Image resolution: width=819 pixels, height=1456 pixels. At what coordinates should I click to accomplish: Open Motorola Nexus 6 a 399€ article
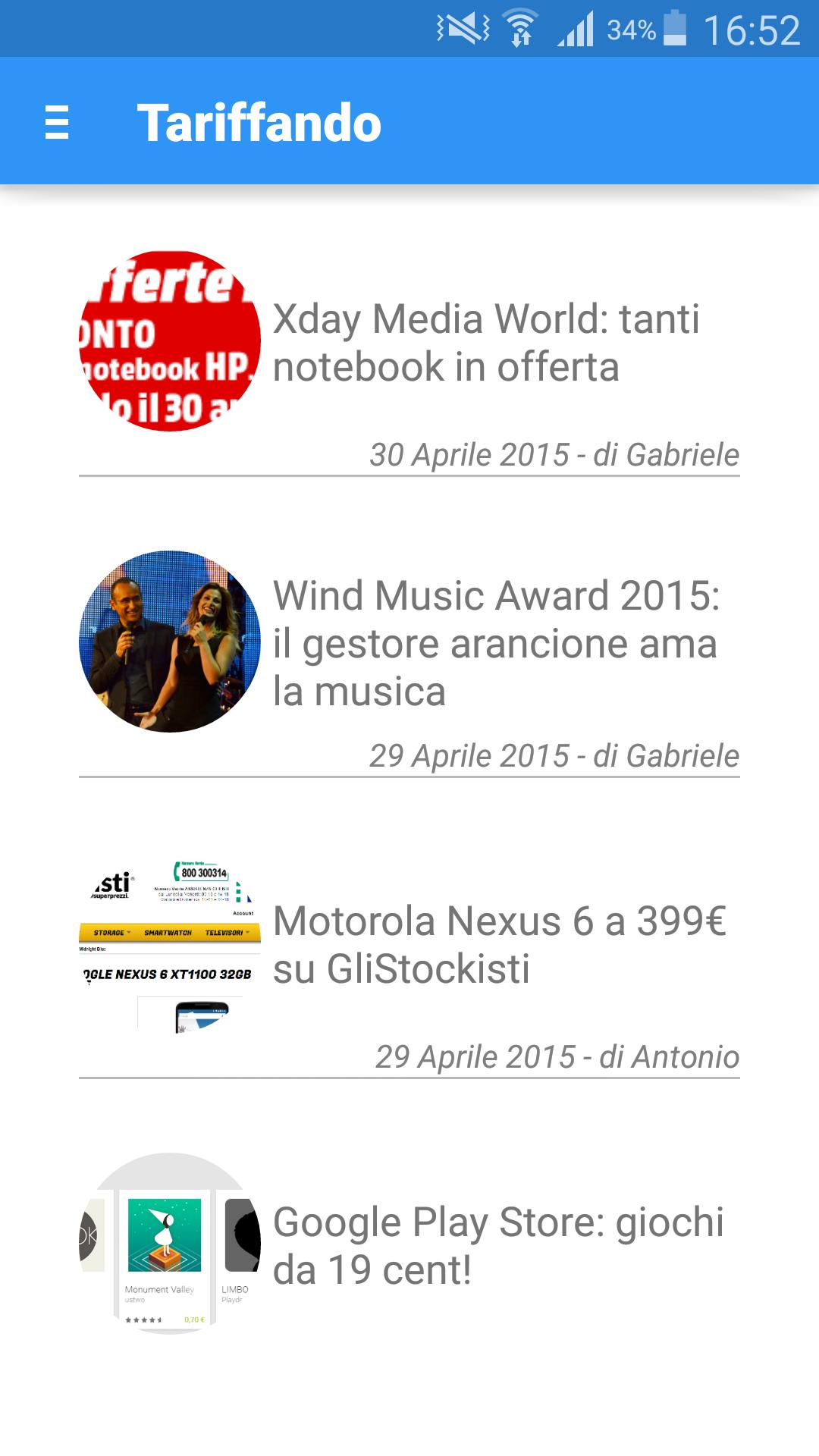click(x=499, y=945)
